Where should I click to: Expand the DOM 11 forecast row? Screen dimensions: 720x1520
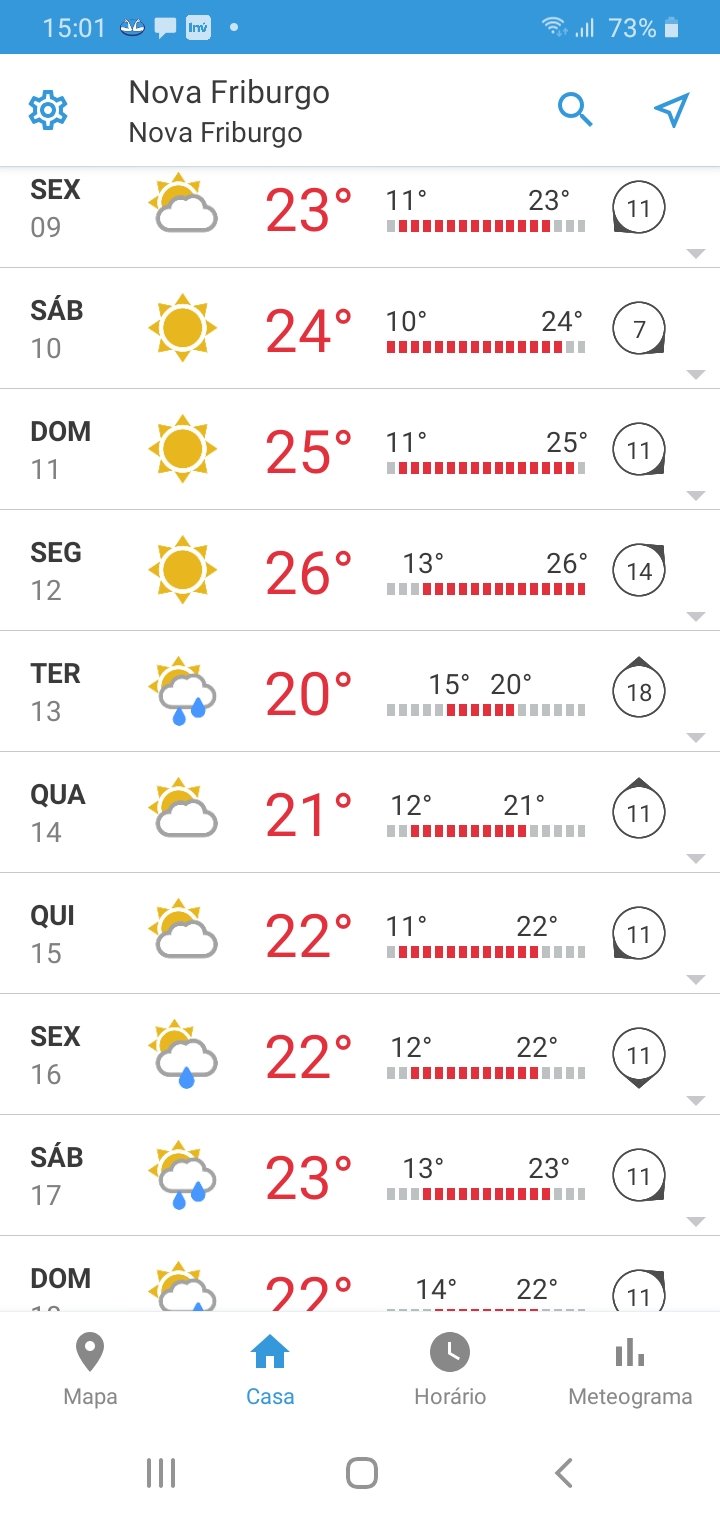[x=360, y=450]
